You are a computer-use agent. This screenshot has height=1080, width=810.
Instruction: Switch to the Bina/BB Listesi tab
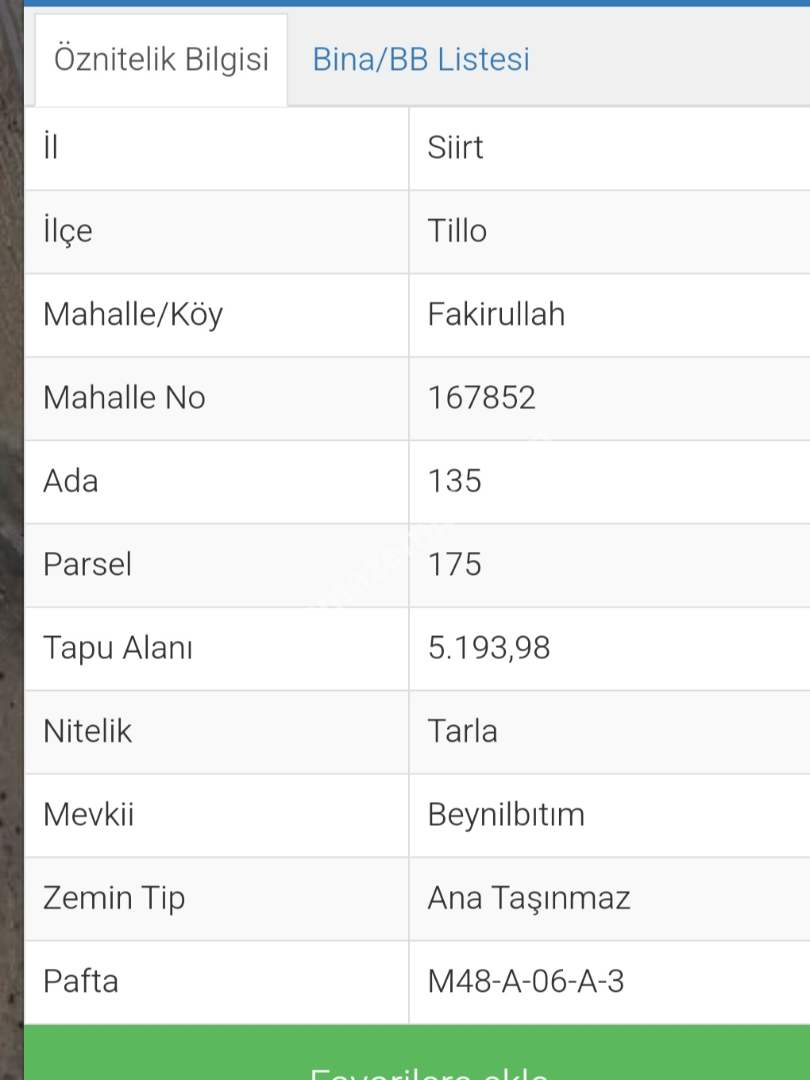421,60
